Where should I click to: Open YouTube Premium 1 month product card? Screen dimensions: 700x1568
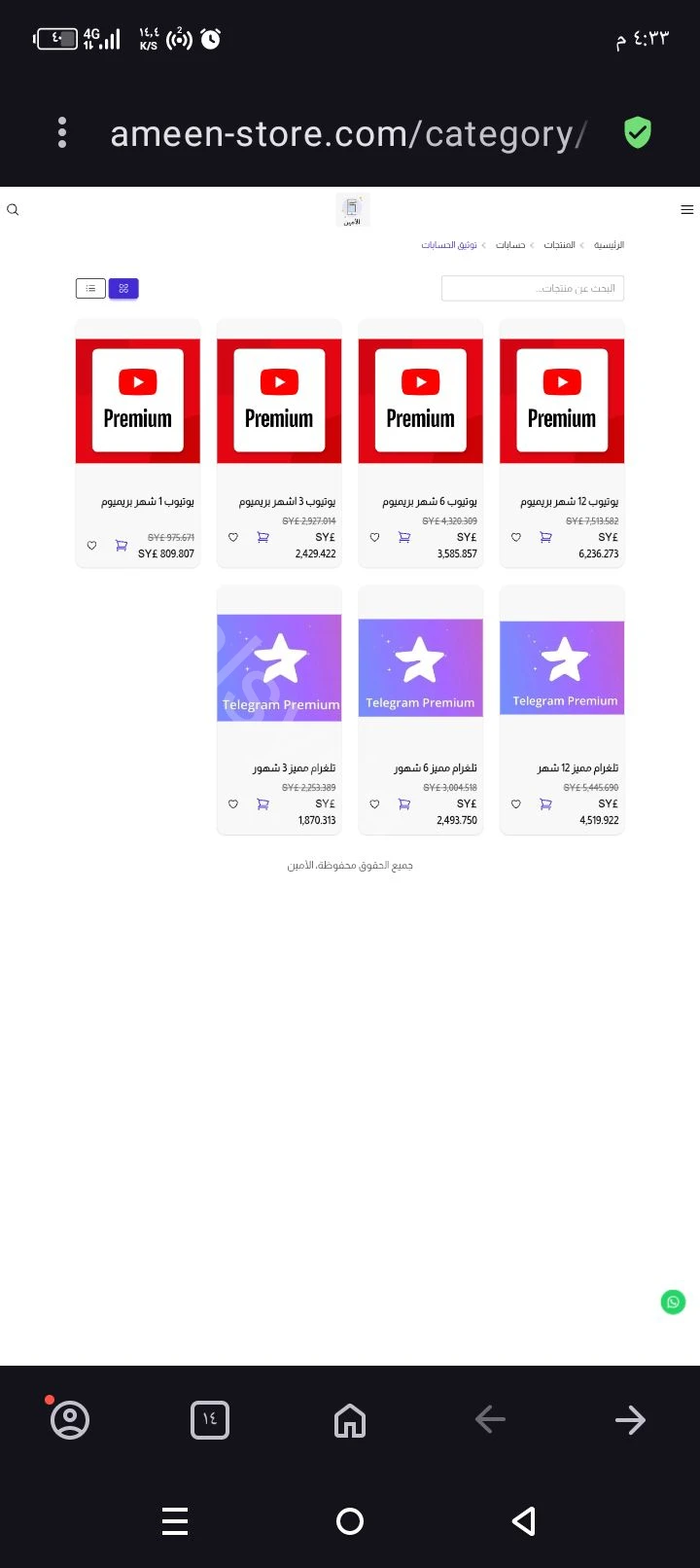pyautogui.click(x=138, y=444)
